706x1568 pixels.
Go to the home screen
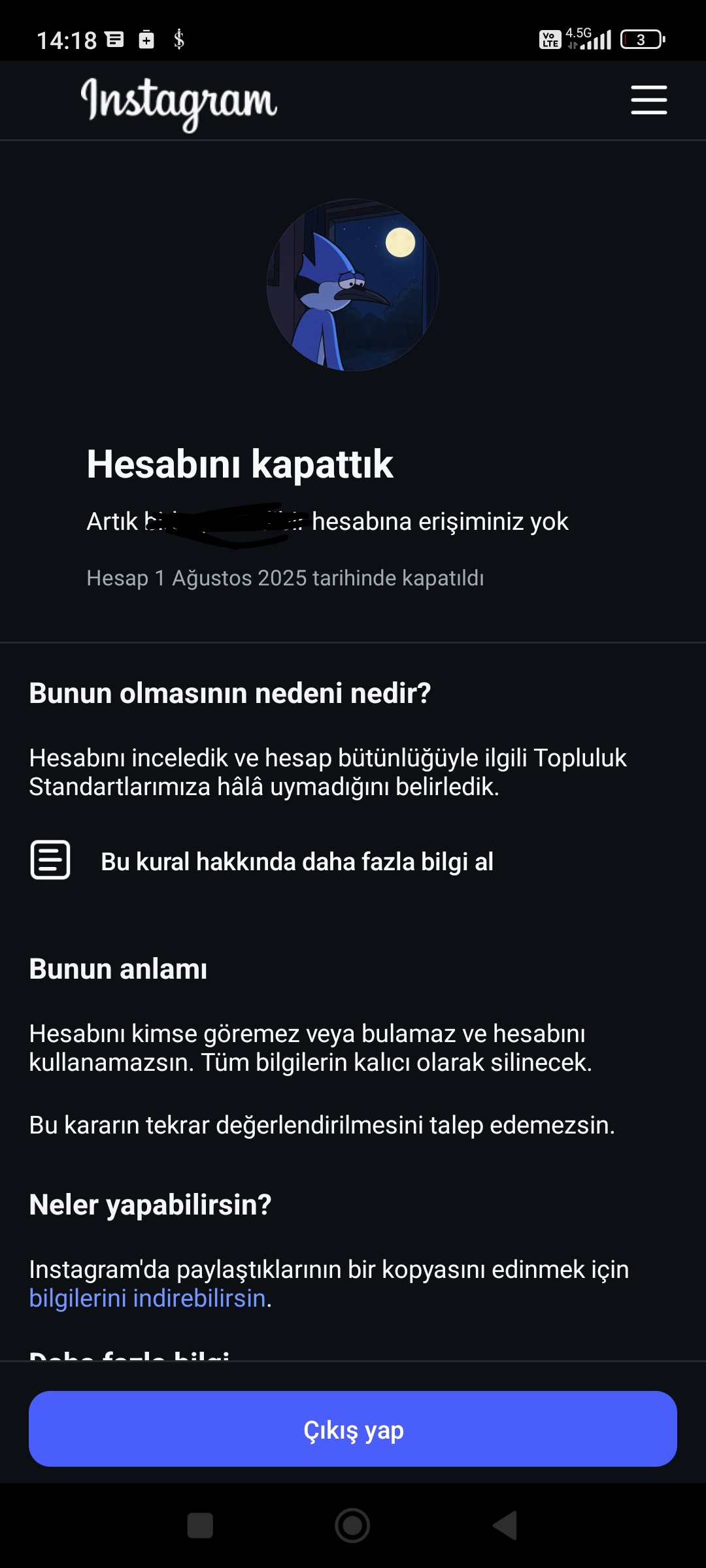click(x=352, y=1526)
